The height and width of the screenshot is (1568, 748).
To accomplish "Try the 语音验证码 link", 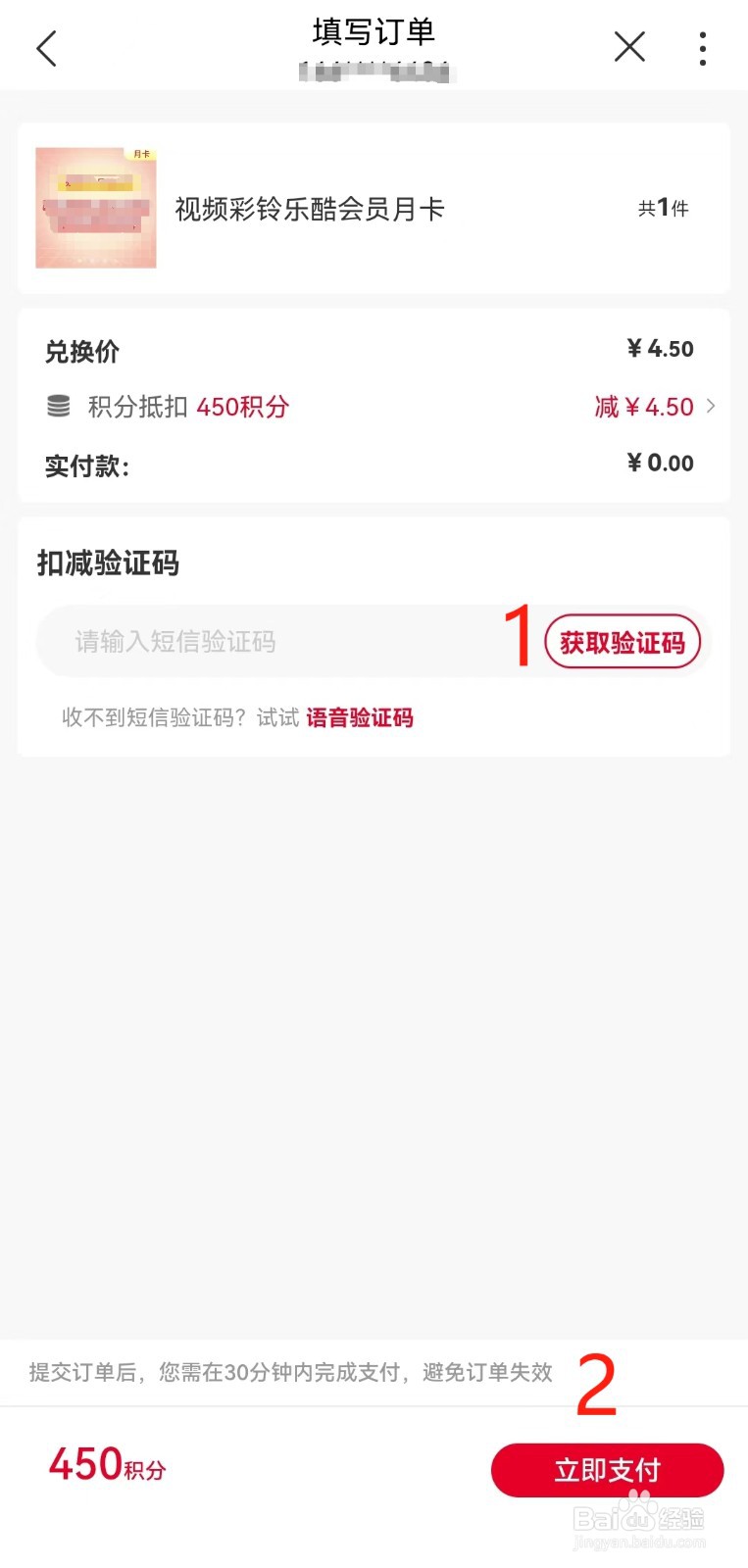I will [360, 718].
